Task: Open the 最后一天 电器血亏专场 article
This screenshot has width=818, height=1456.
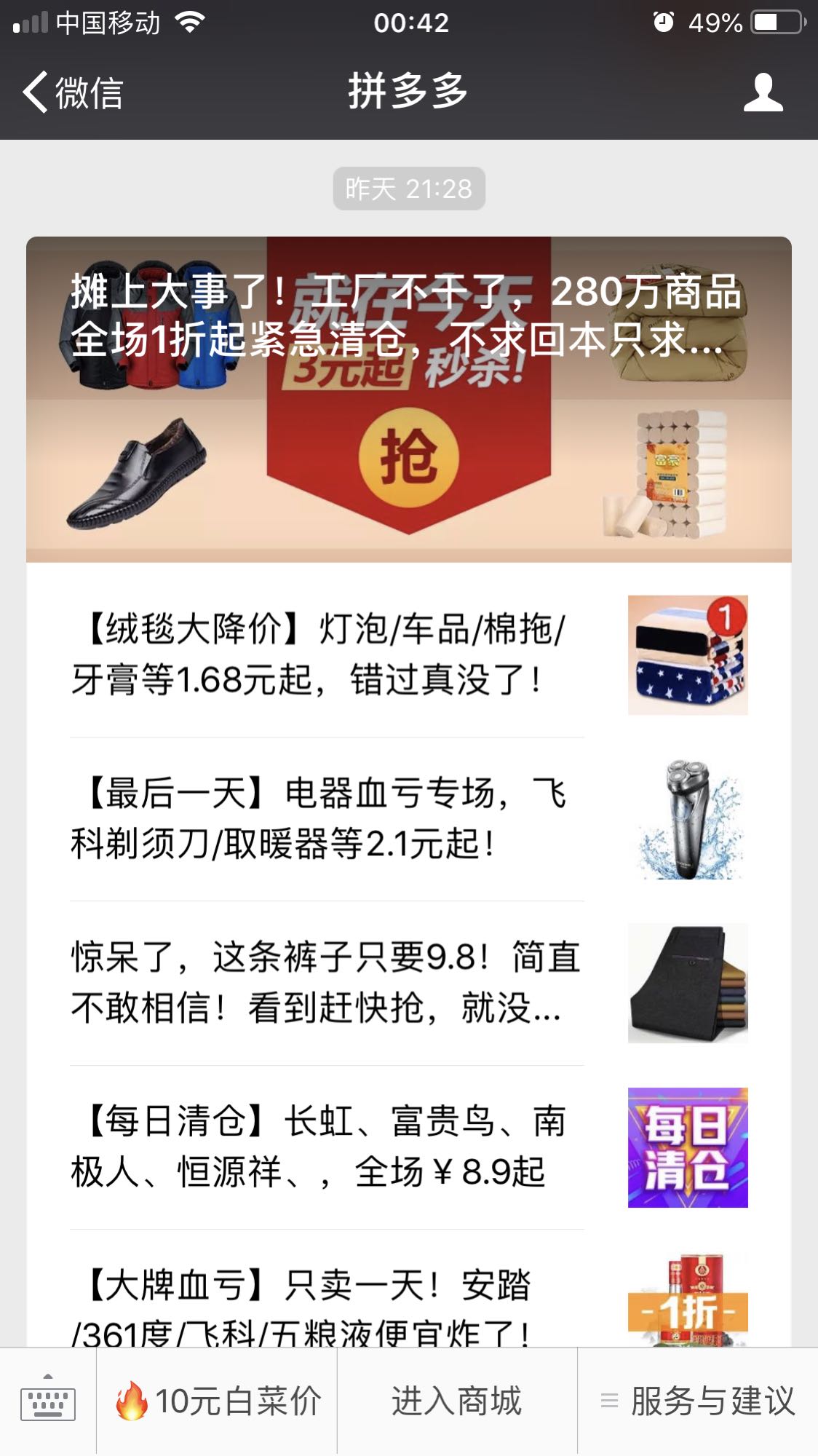Action: click(409, 819)
